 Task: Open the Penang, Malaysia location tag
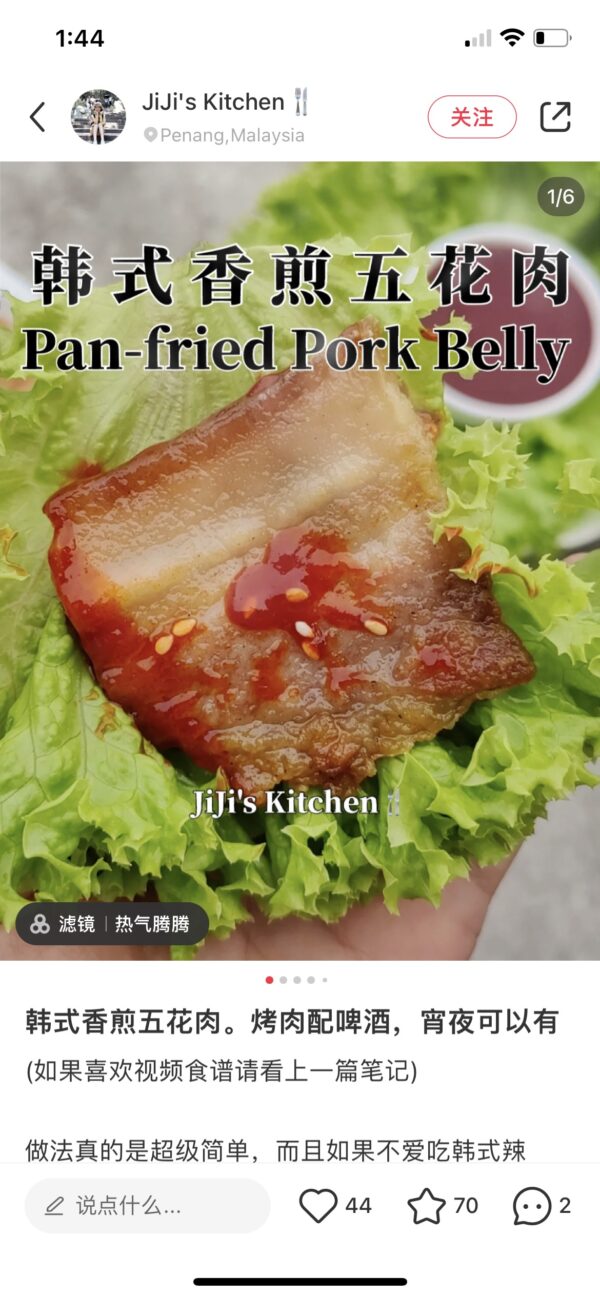224,135
